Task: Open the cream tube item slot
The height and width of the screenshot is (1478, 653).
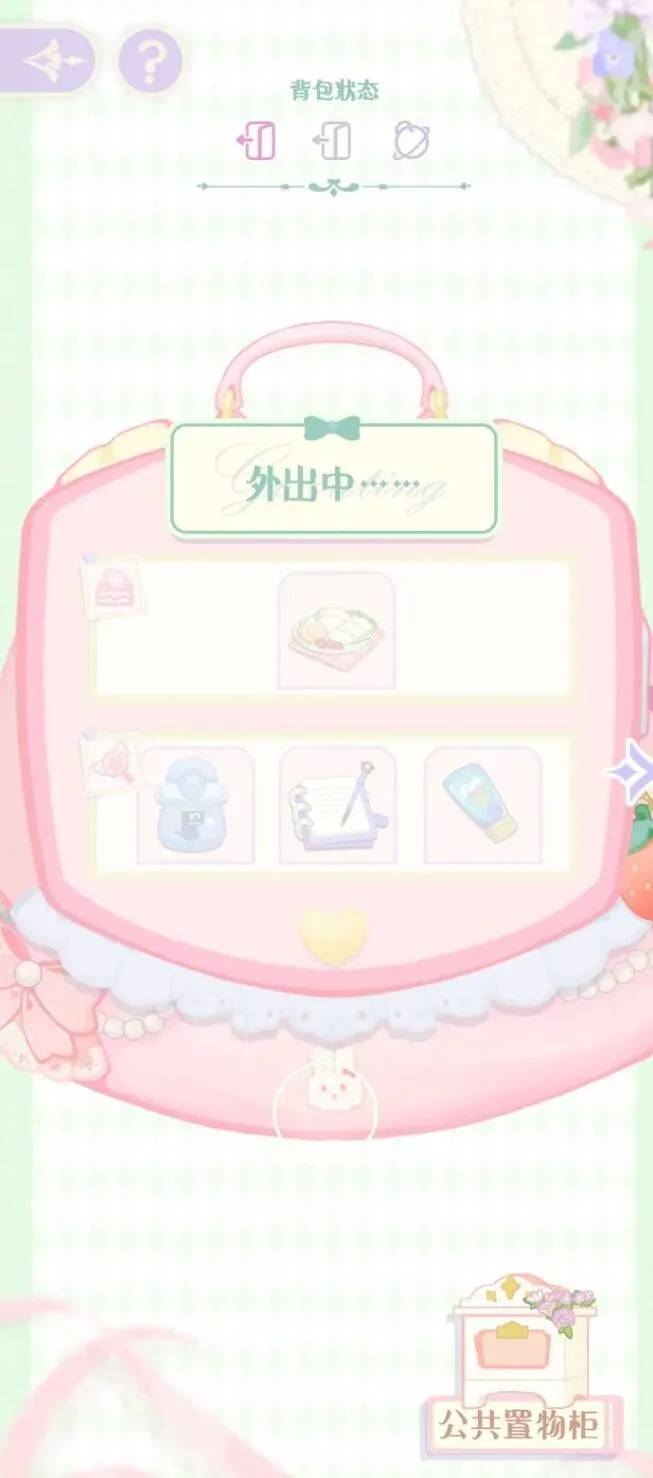Action: pyautogui.click(x=482, y=805)
